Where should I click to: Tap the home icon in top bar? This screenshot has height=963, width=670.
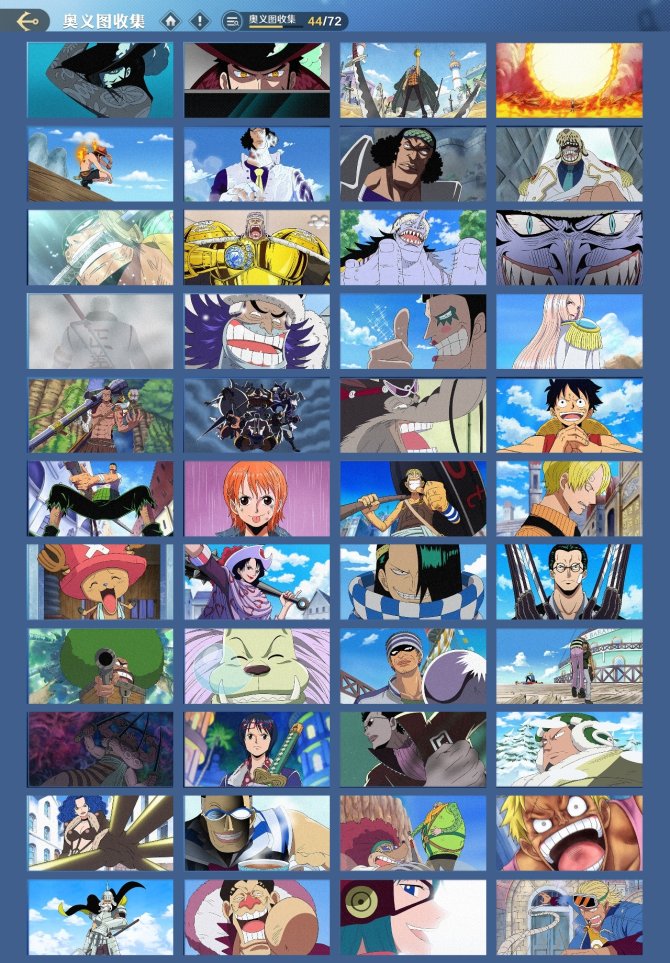pyautogui.click(x=172, y=20)
